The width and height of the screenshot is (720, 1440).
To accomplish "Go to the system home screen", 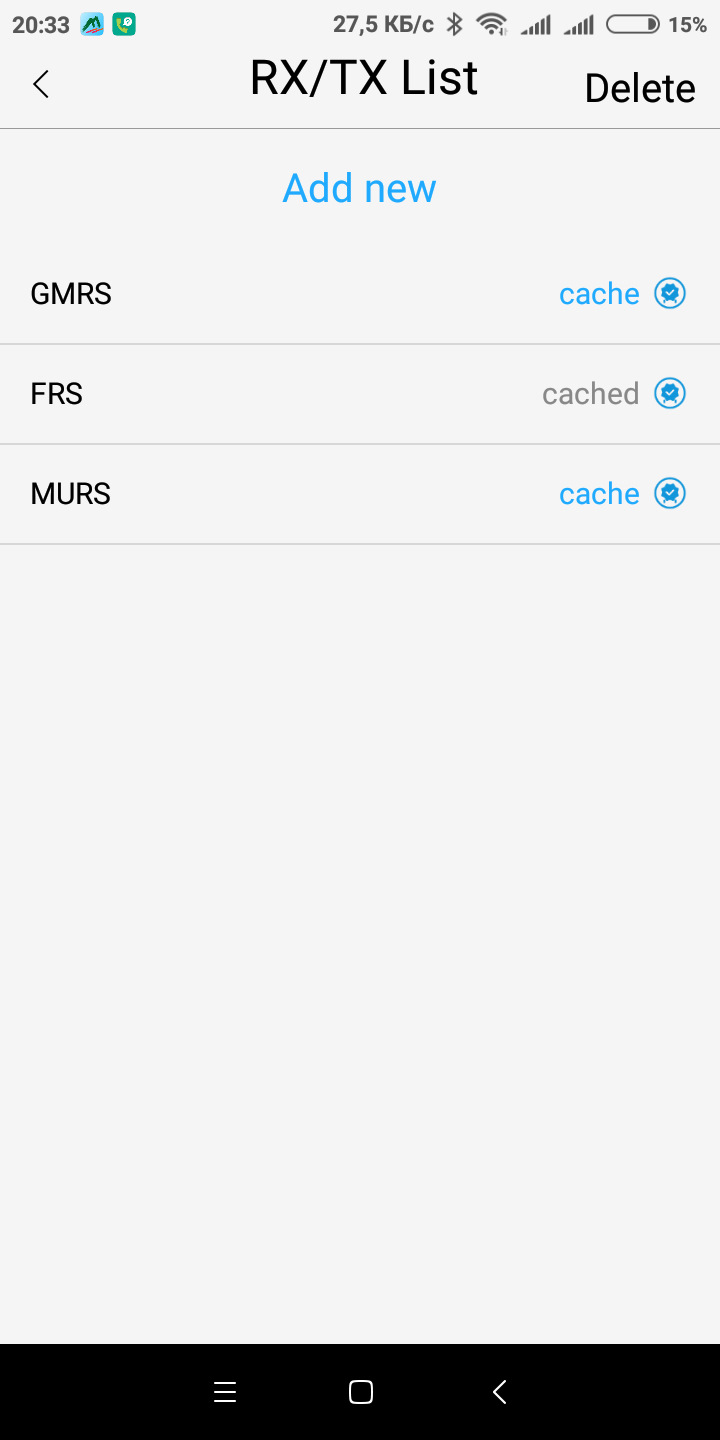I will tap(361, 1392).
